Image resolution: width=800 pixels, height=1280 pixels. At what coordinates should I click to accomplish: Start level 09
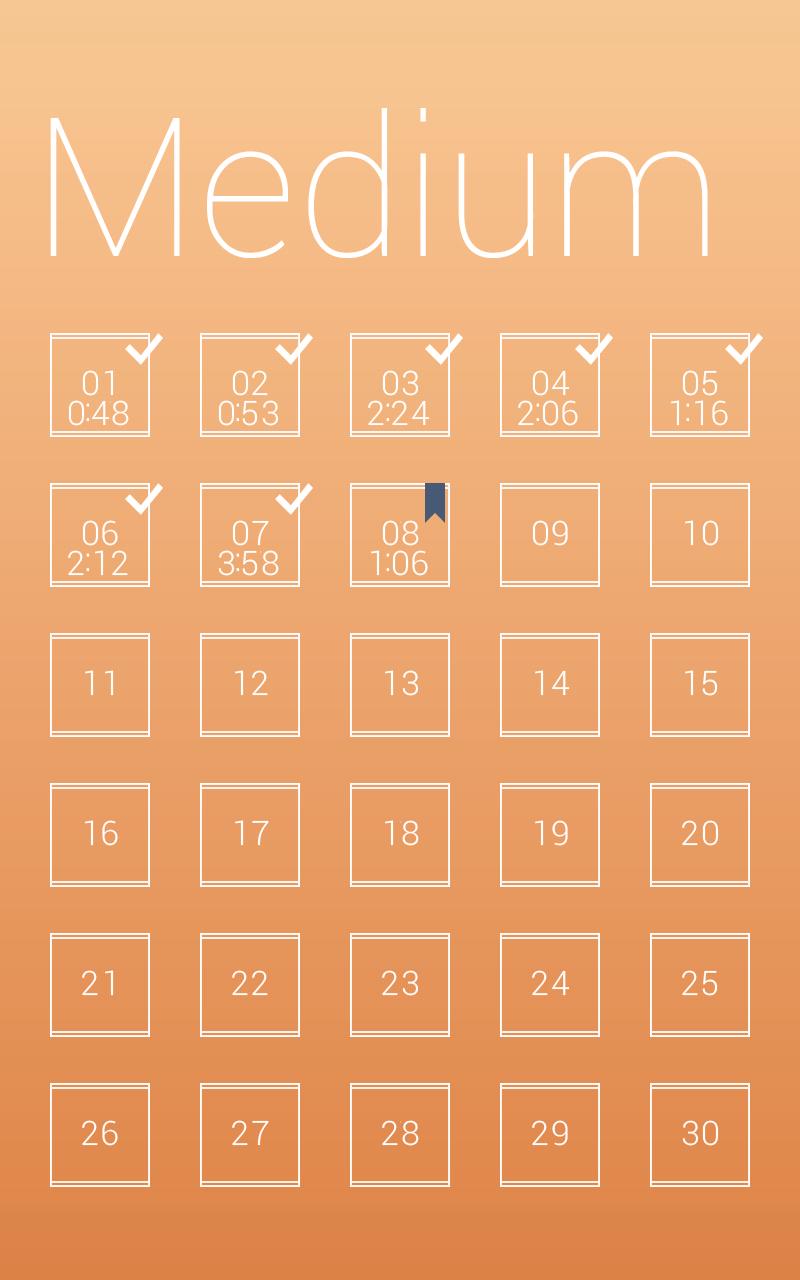[550, 535]
